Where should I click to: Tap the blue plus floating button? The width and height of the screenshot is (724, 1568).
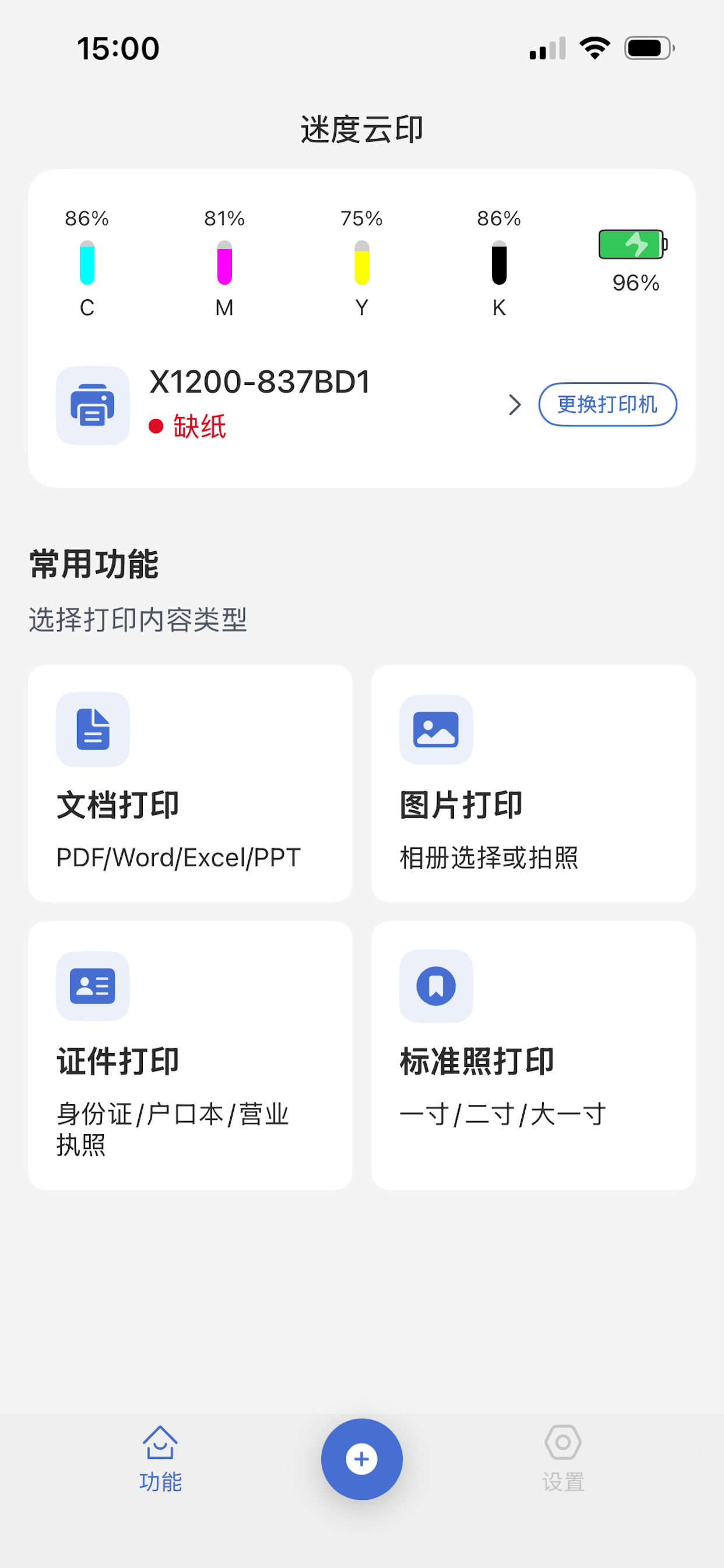[361, 1458]
